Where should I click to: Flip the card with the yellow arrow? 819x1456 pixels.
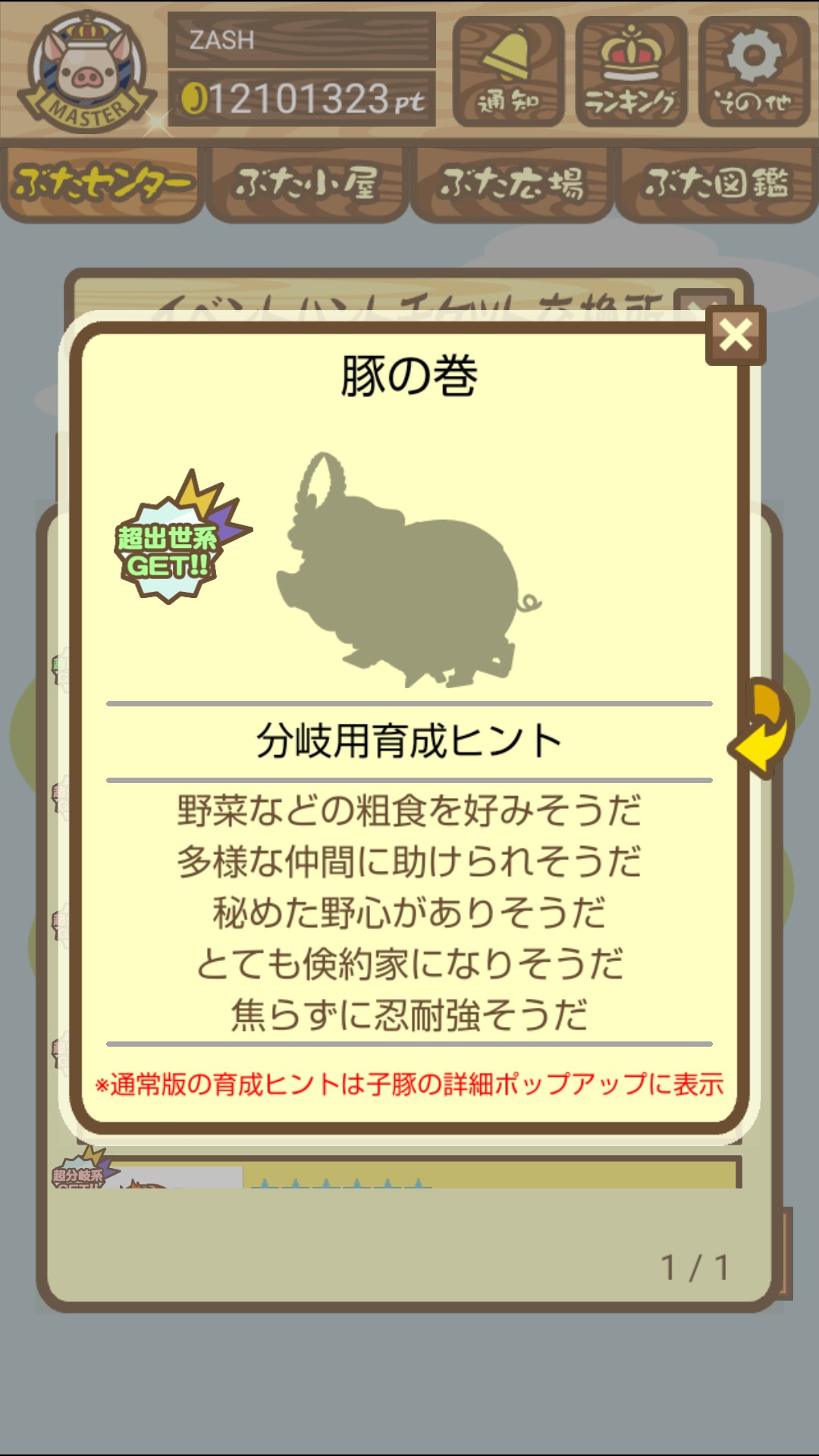click(x=762, y=729)
